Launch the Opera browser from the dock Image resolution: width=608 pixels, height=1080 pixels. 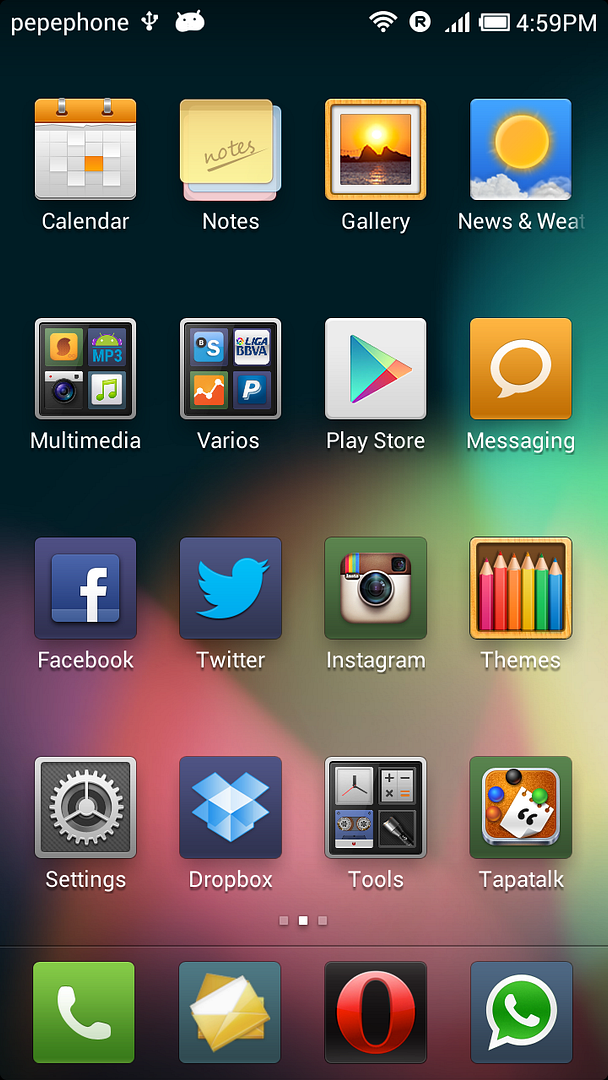point(375,1012)
